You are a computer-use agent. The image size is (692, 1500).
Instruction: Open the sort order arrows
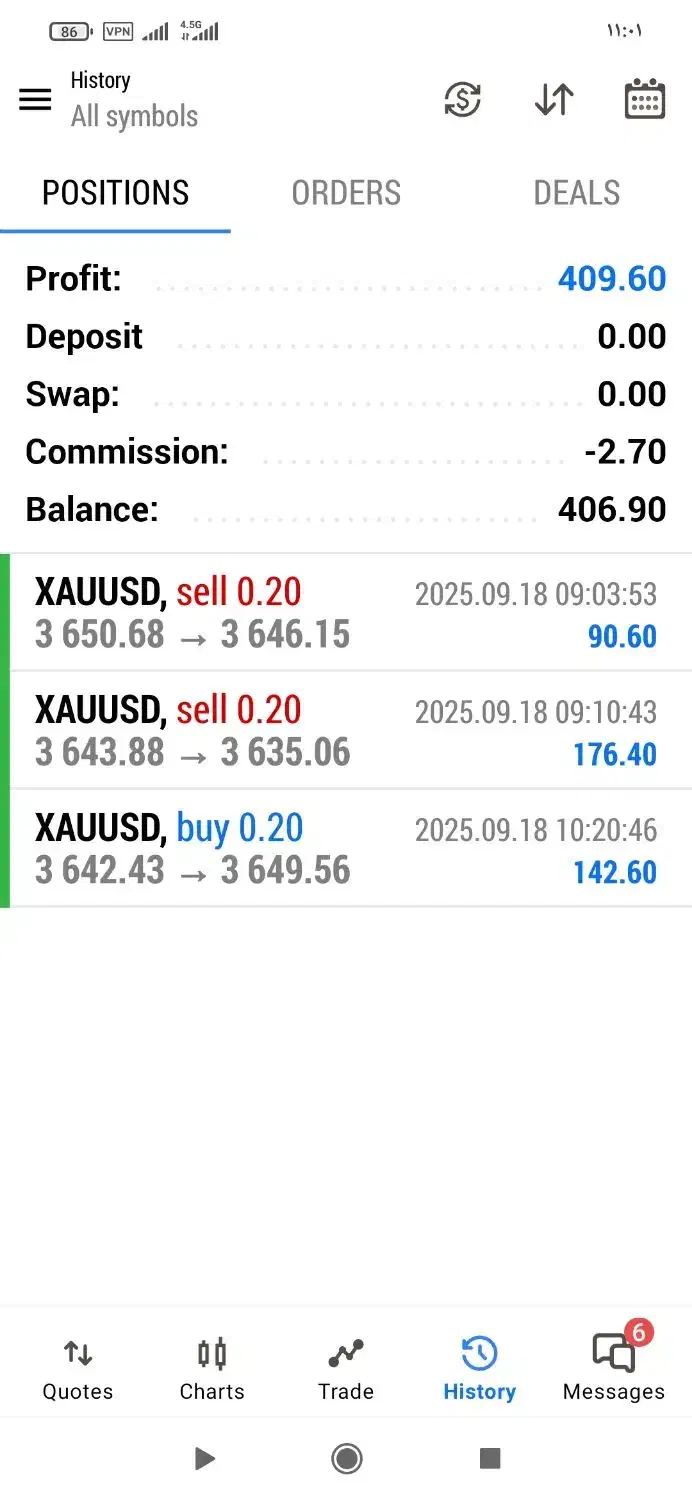pos(554,99)
